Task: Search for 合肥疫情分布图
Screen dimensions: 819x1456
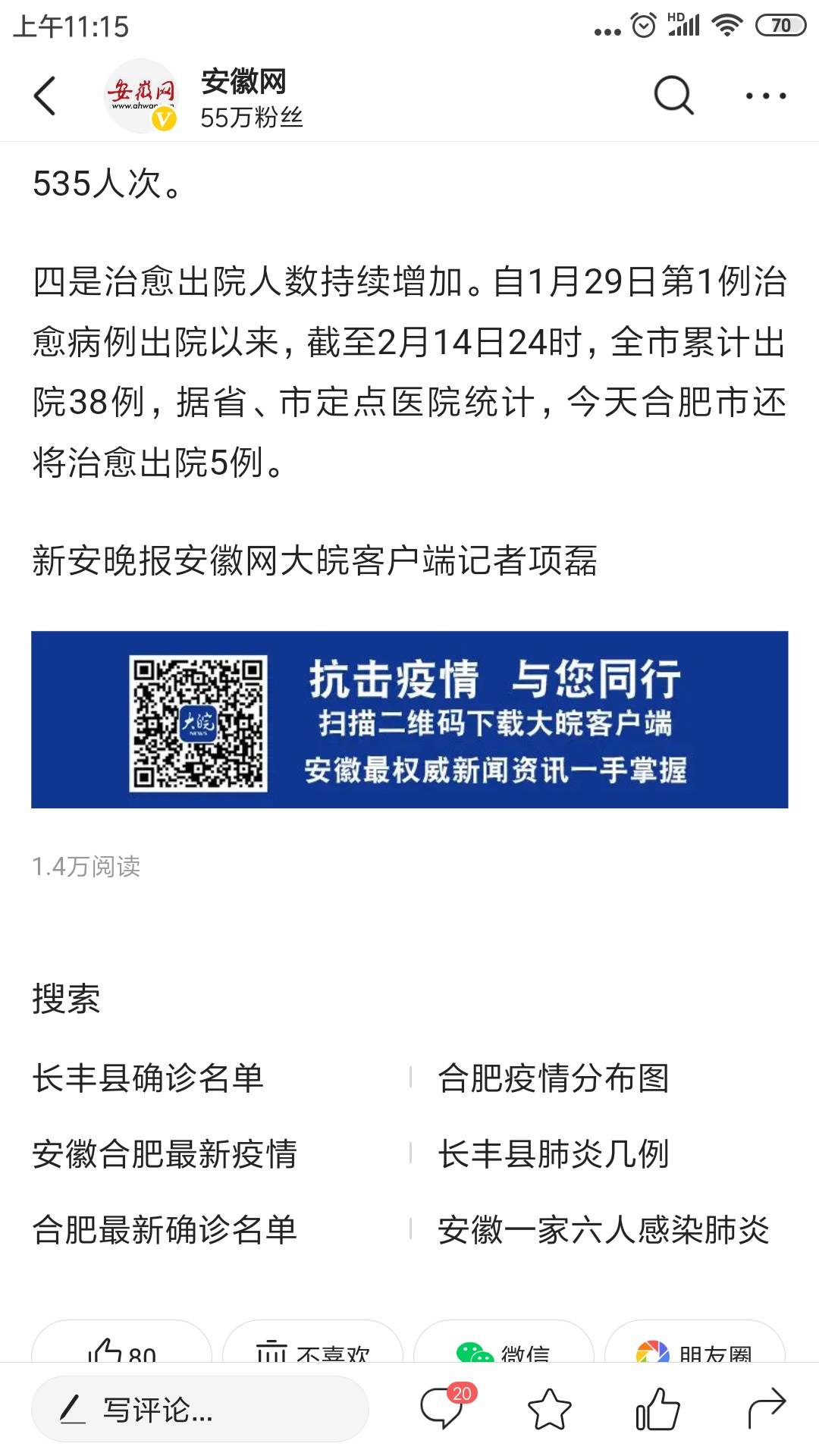Action: [x=554, y=1078]
